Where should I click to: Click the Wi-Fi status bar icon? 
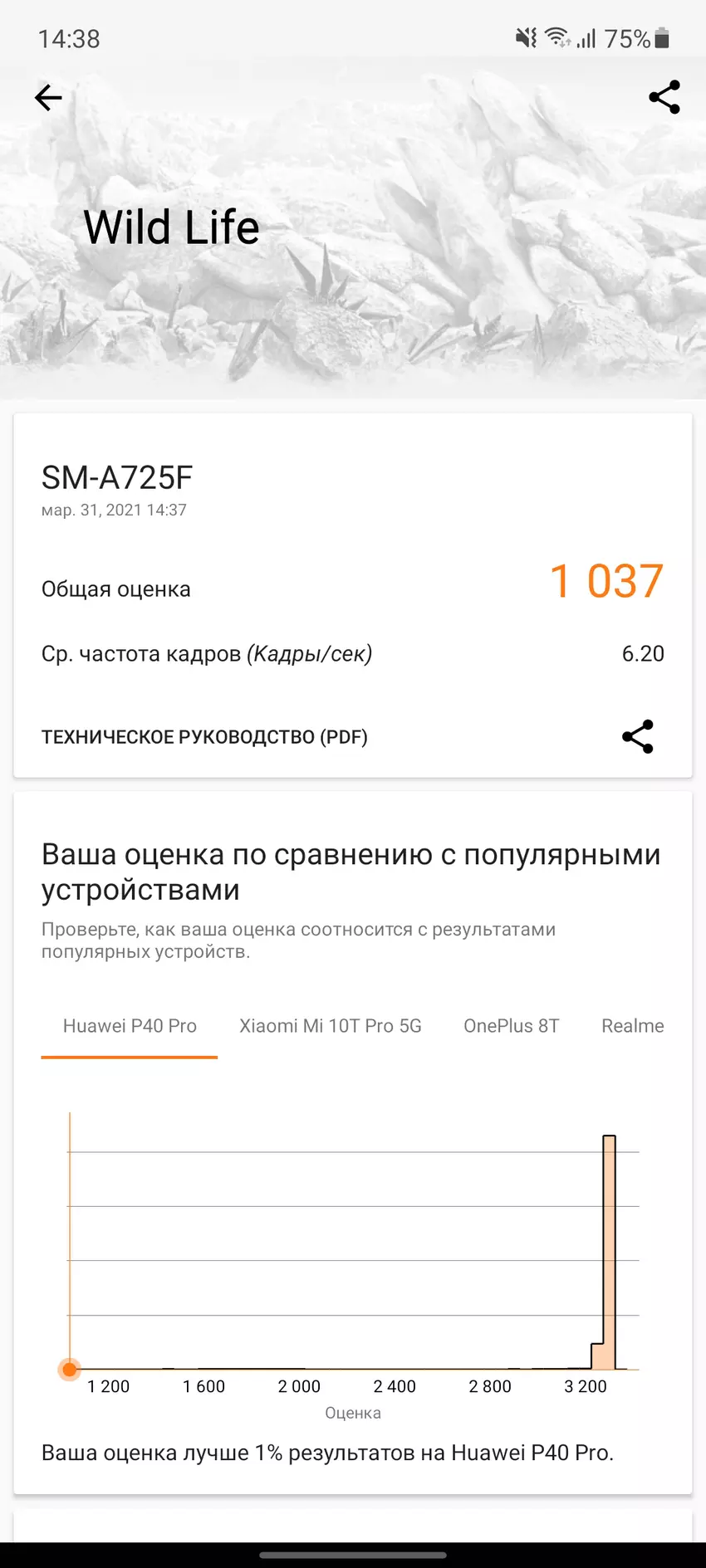(555, 37)
